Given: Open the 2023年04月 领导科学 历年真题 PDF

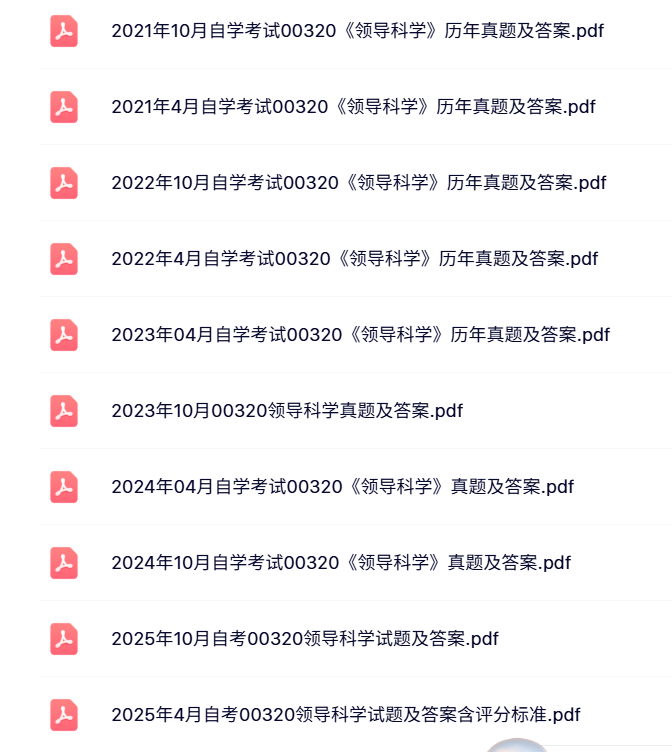Looking at the screenshot, I should coord(360,335).
